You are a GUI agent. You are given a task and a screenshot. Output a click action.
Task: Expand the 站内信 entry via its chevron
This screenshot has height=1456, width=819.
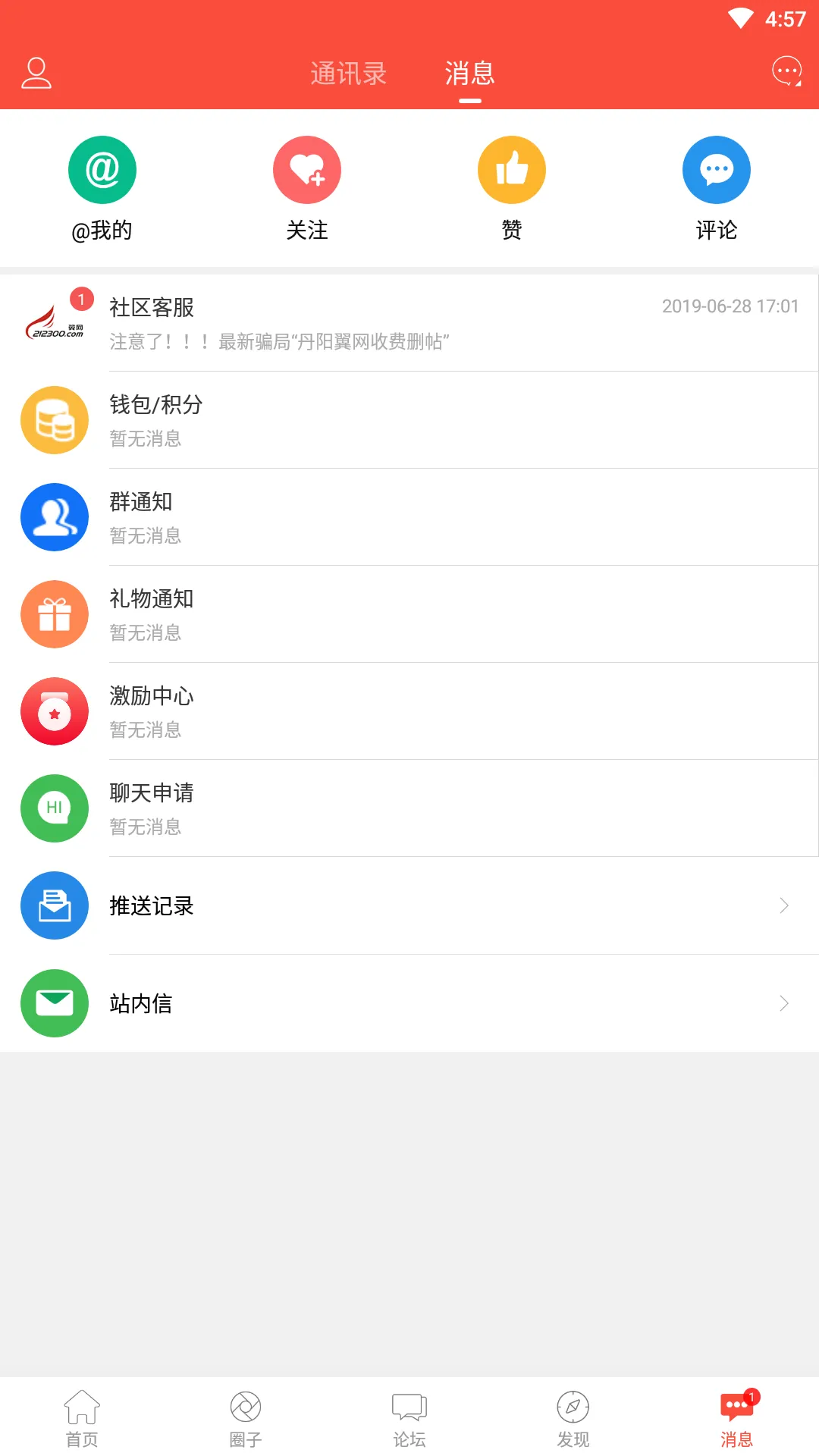click(784, 1003)
